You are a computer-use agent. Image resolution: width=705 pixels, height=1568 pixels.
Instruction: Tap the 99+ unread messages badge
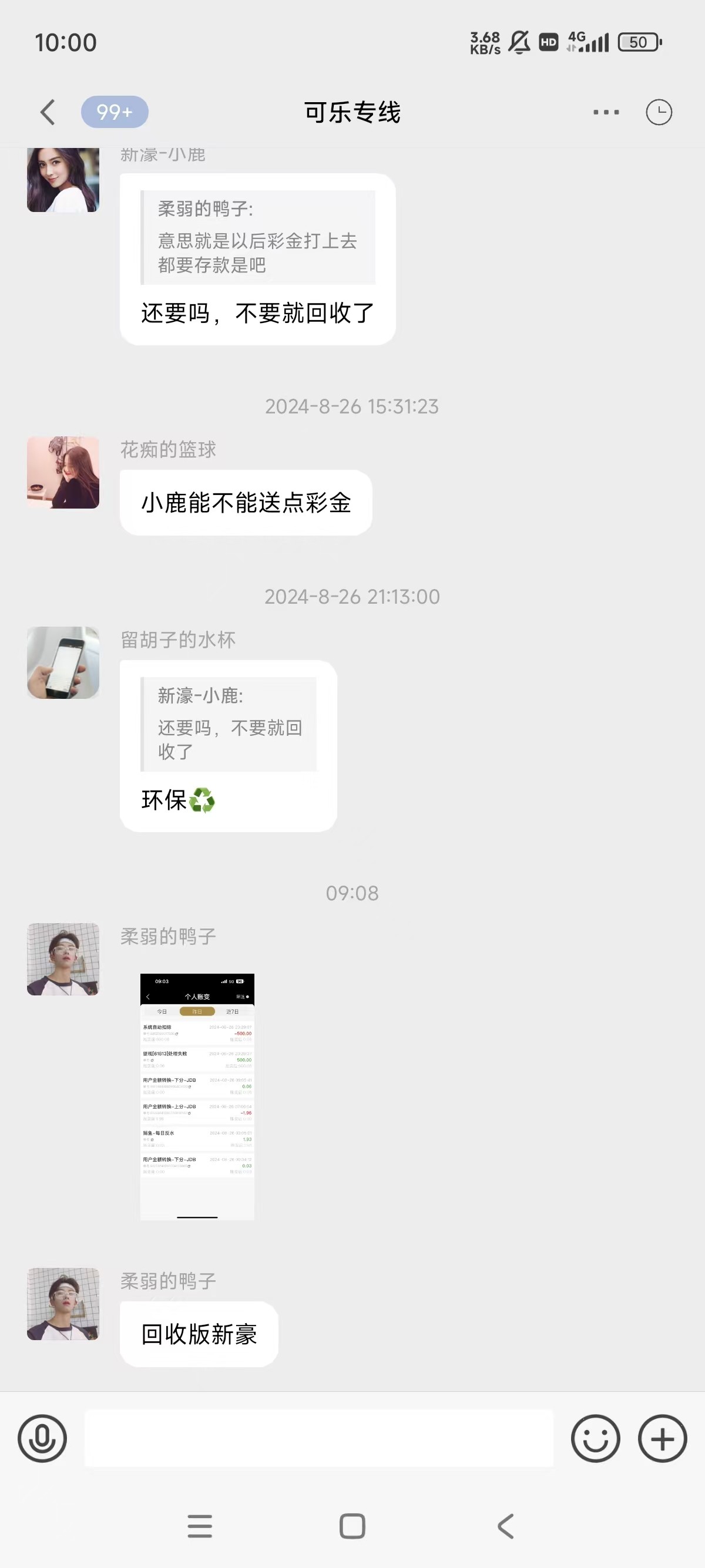(115, 112)
